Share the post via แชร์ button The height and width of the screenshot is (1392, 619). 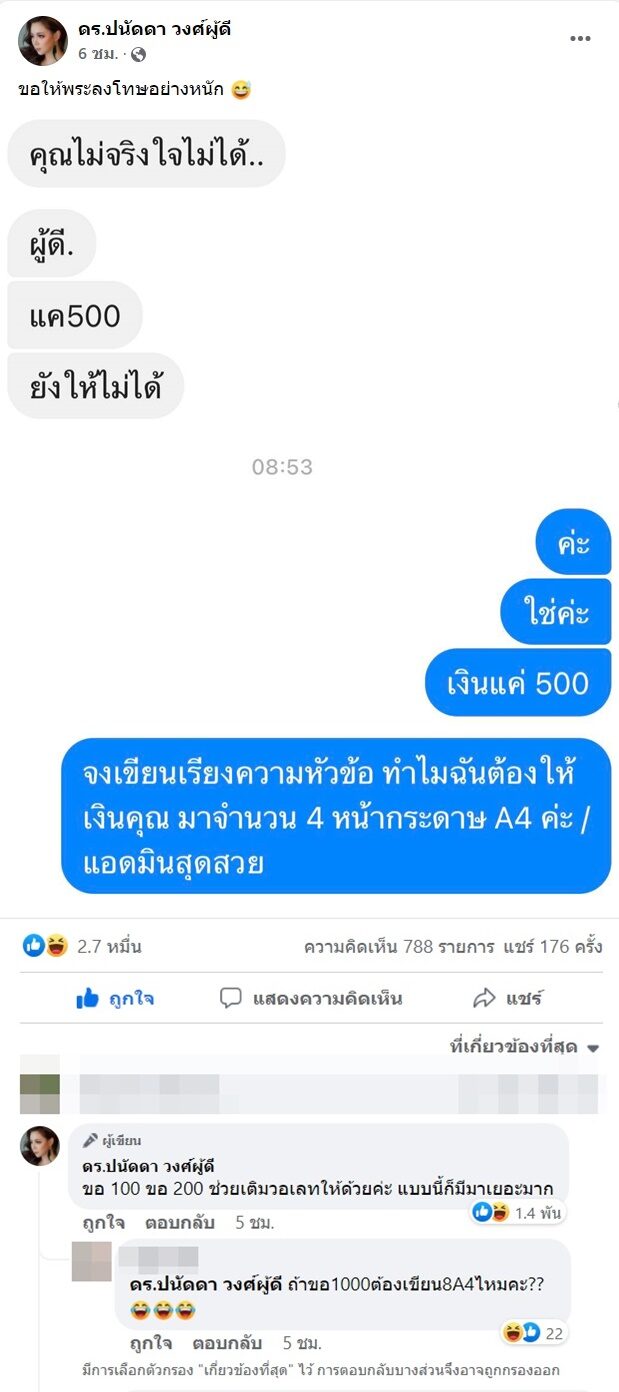coord(507,998)
